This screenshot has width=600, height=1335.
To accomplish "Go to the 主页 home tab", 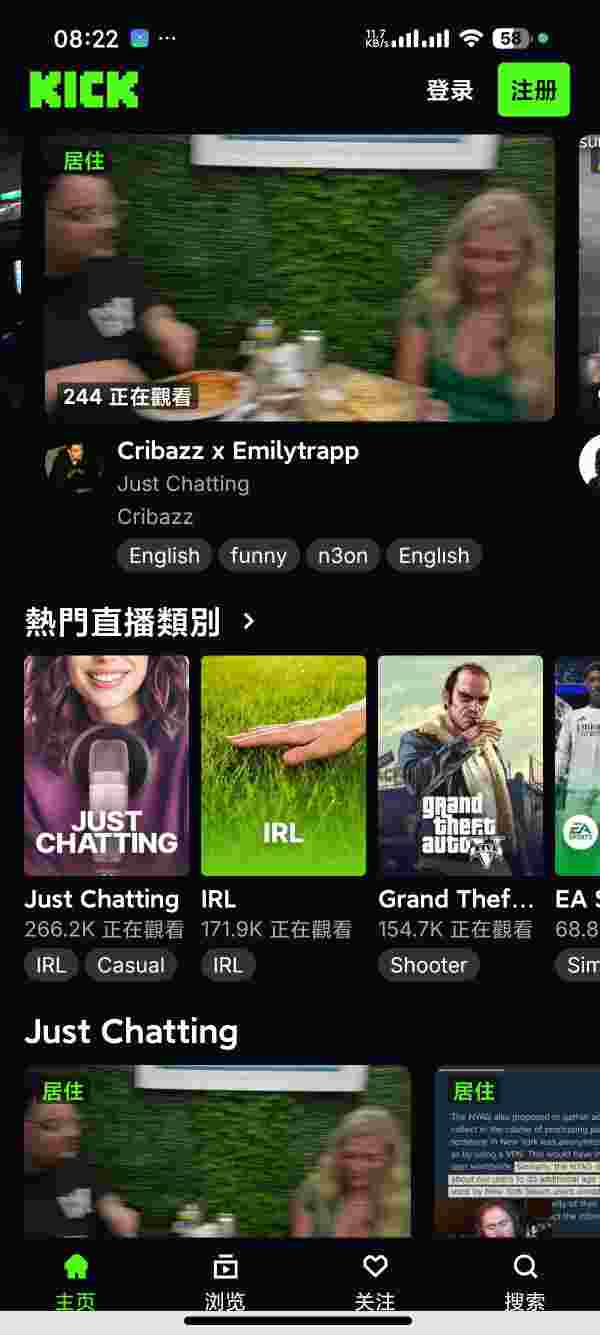I will point(76,1280).
